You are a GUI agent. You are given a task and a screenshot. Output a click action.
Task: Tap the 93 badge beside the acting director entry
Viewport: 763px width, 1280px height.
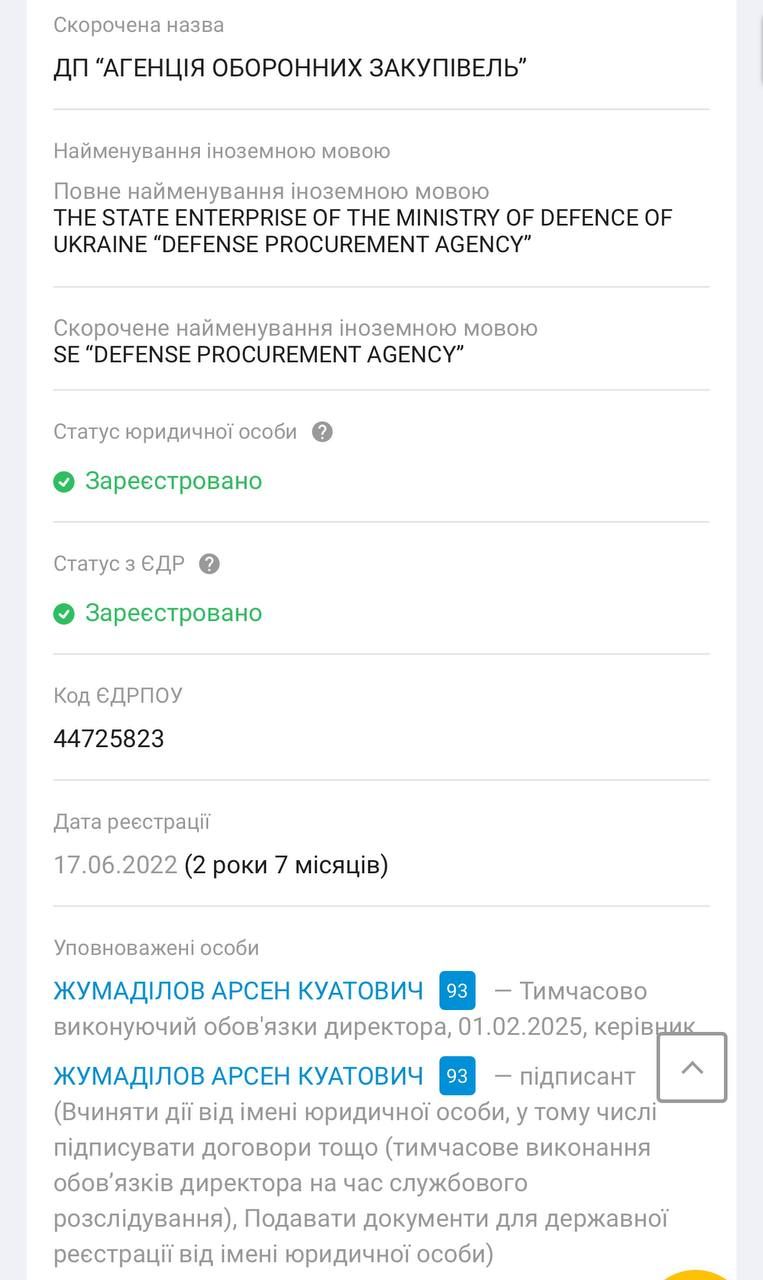pos(457,991)
